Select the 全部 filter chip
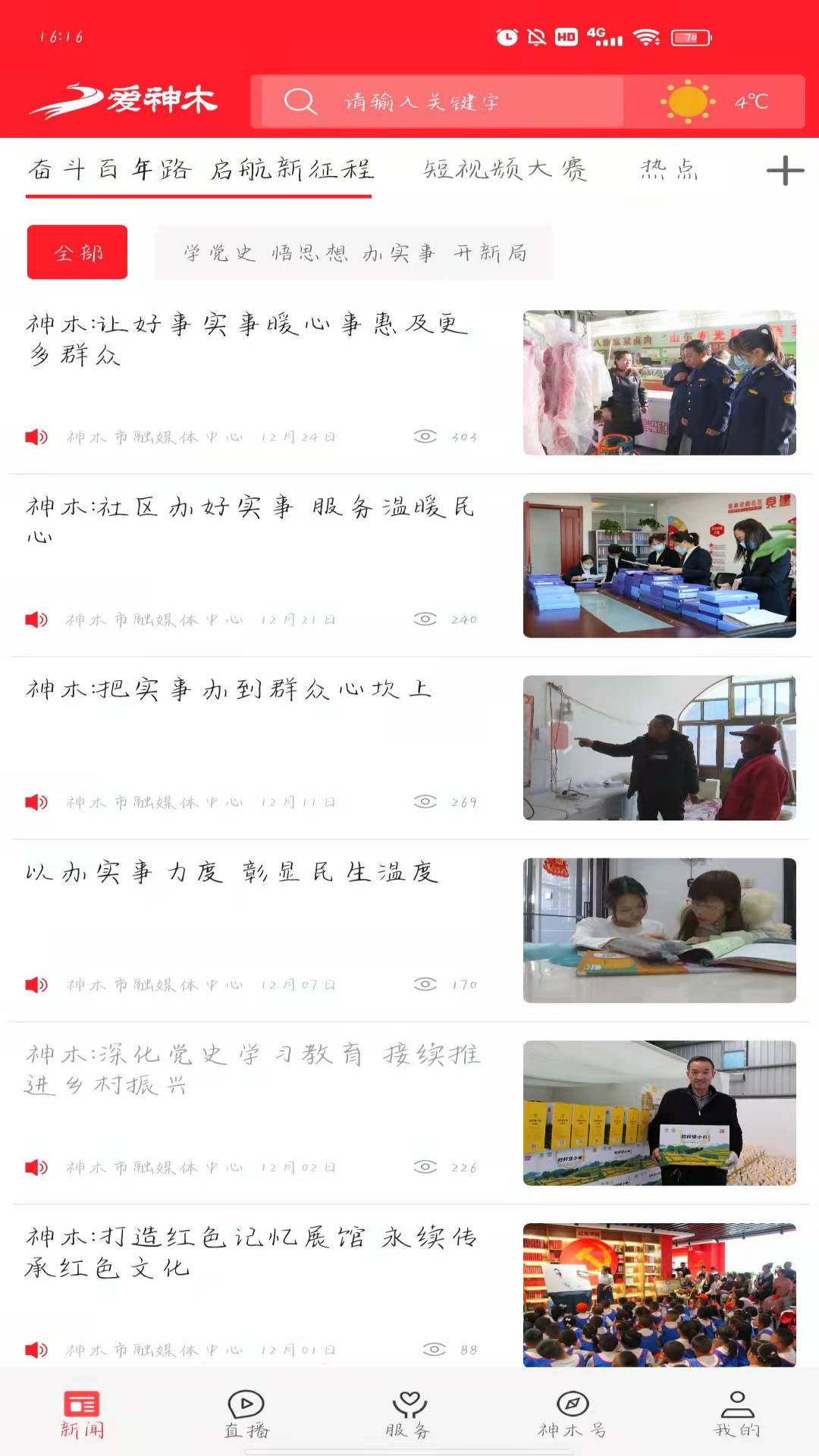This screenshot has height=1456, width=819. [x=77, y=253]
